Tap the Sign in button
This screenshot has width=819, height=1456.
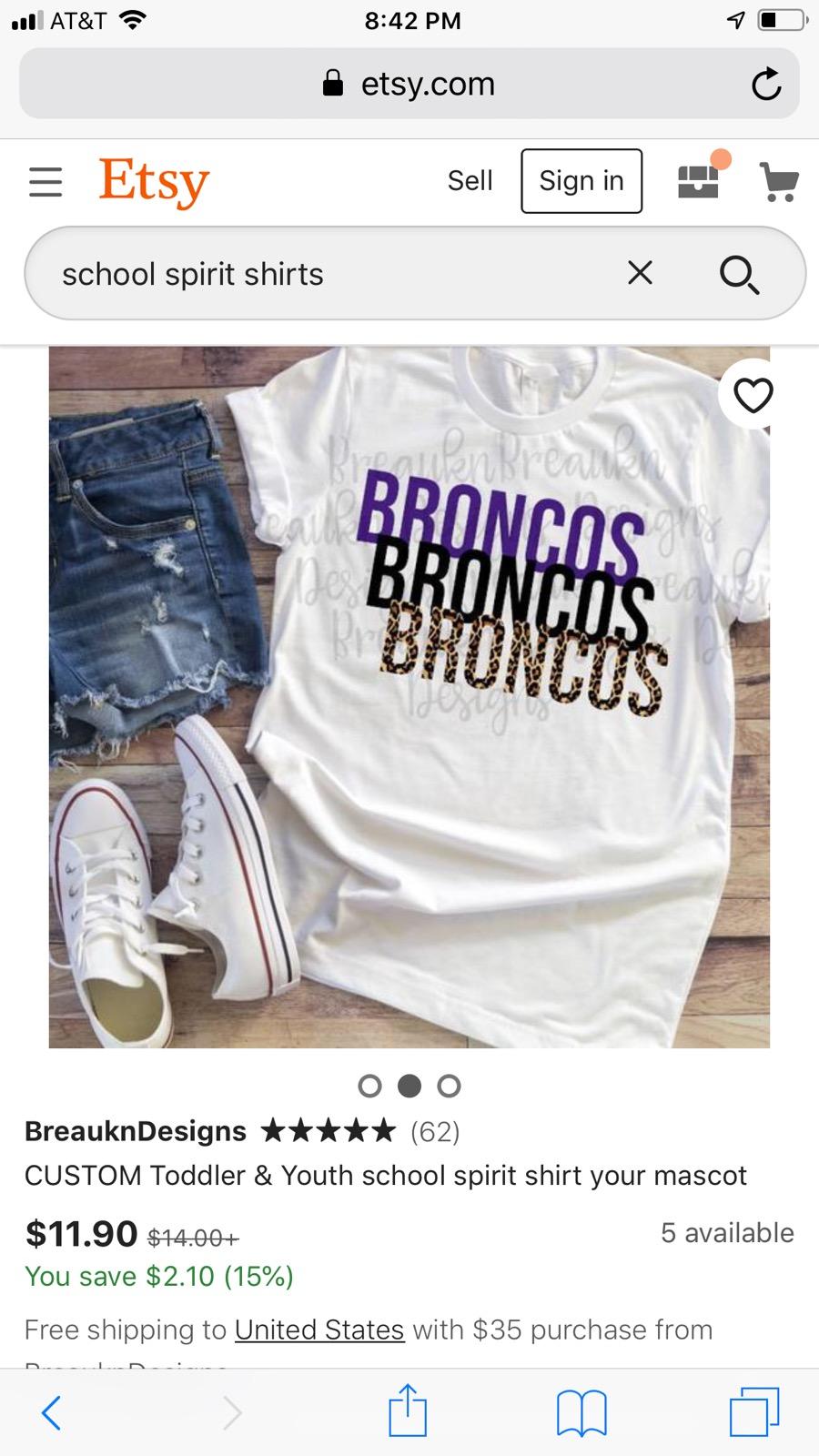(581, 181)
